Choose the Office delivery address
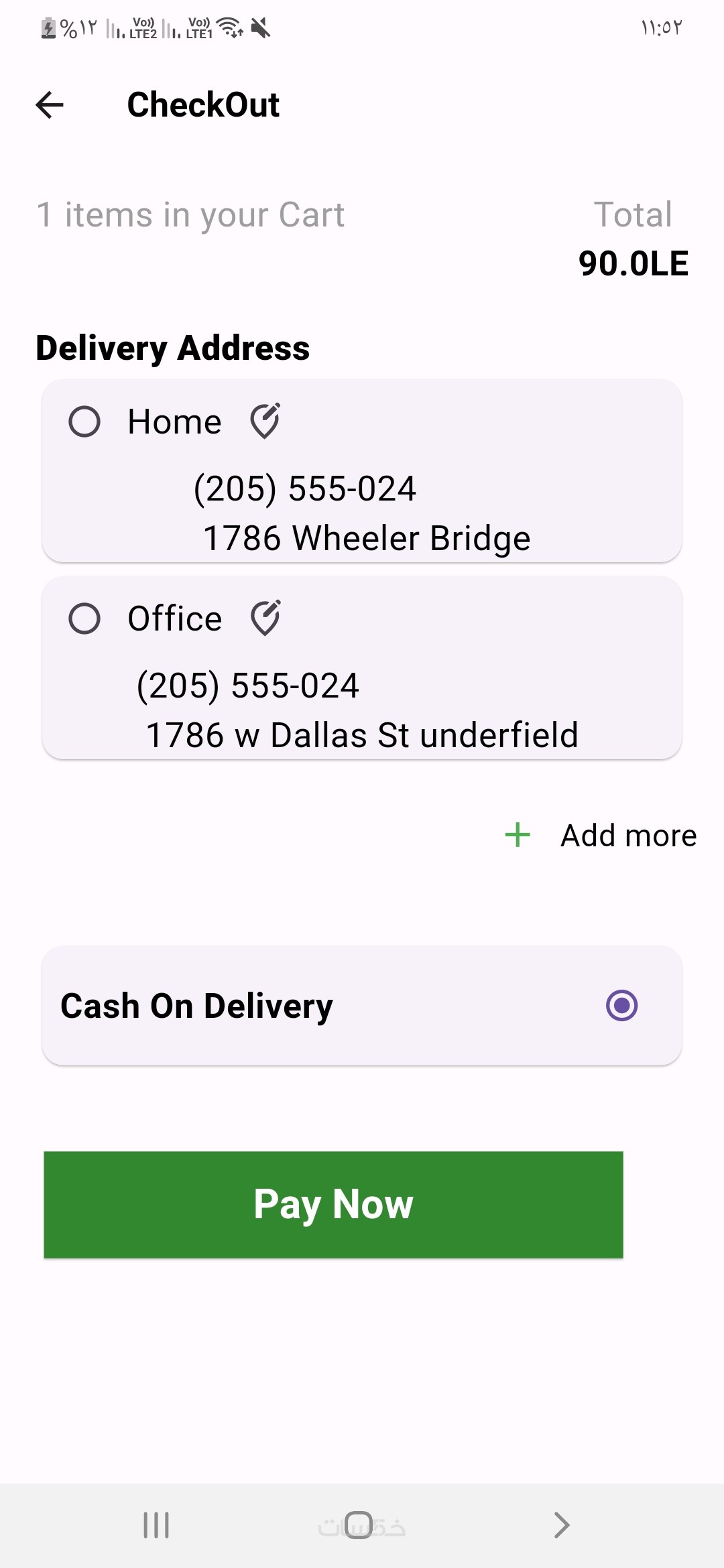This screenshot has height=1568, width=724. 84,618
